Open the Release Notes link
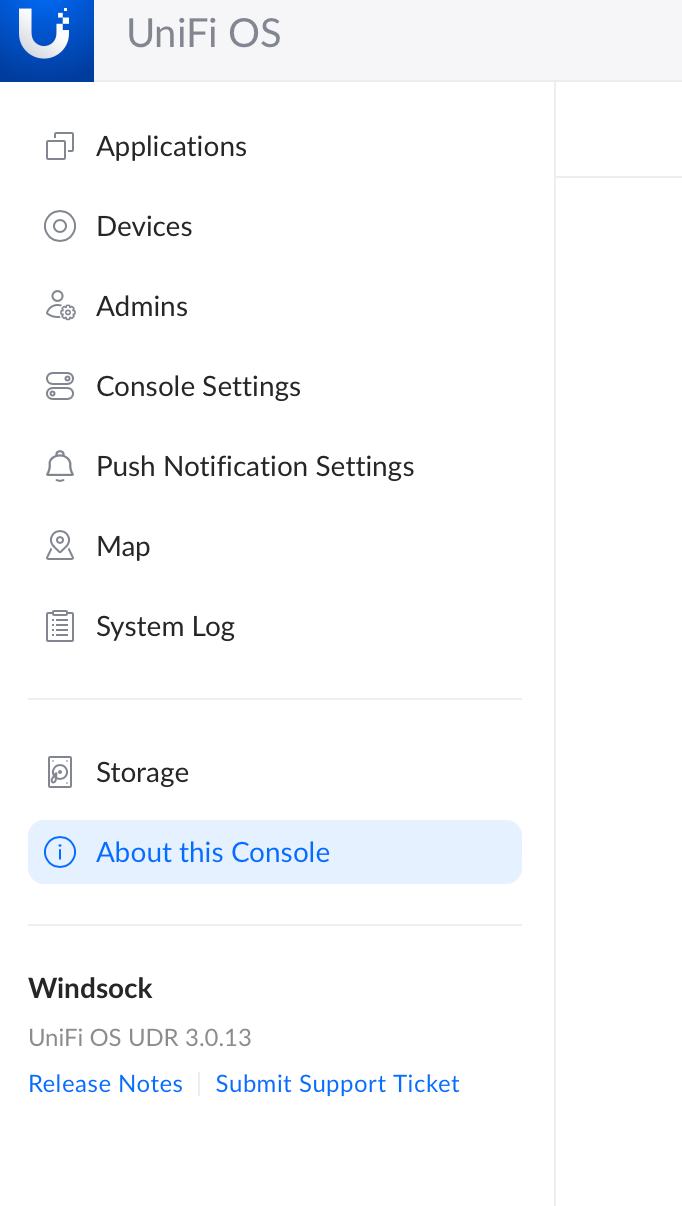 click(106, 1084)
